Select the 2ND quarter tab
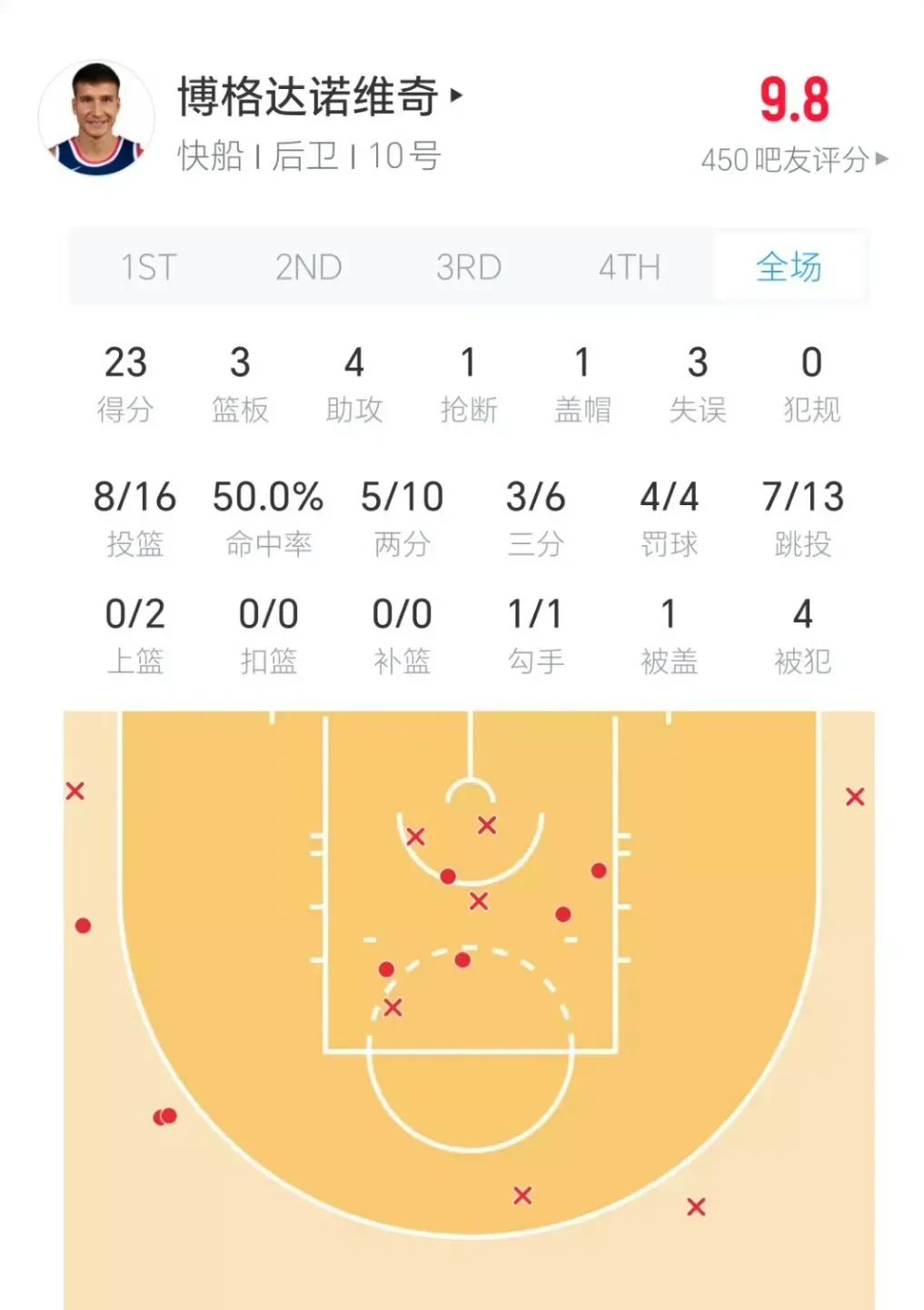 coord(309,267)
